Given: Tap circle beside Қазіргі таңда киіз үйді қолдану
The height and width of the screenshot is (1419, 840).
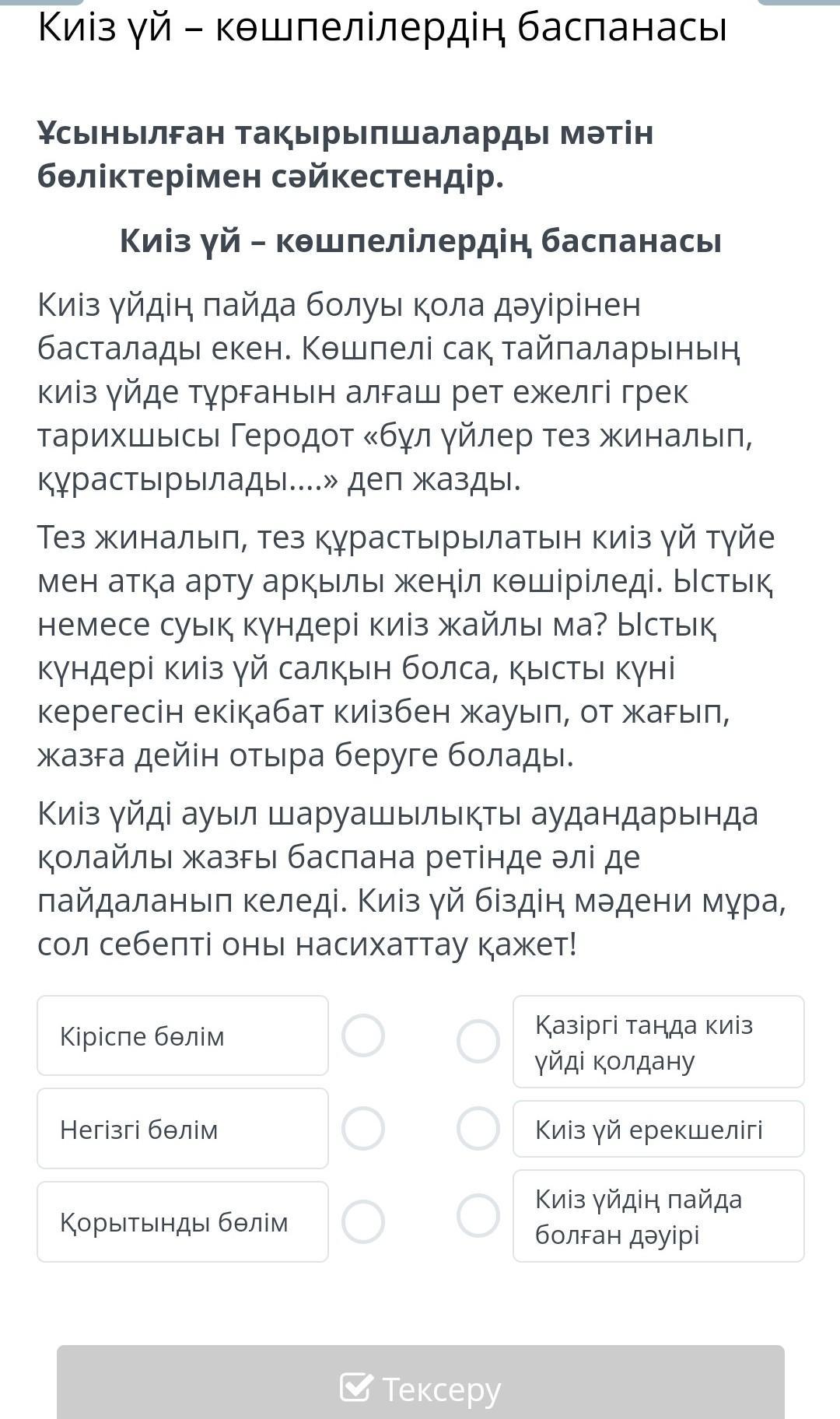Looking at the screenshot, I should (x=478, y=1041).
